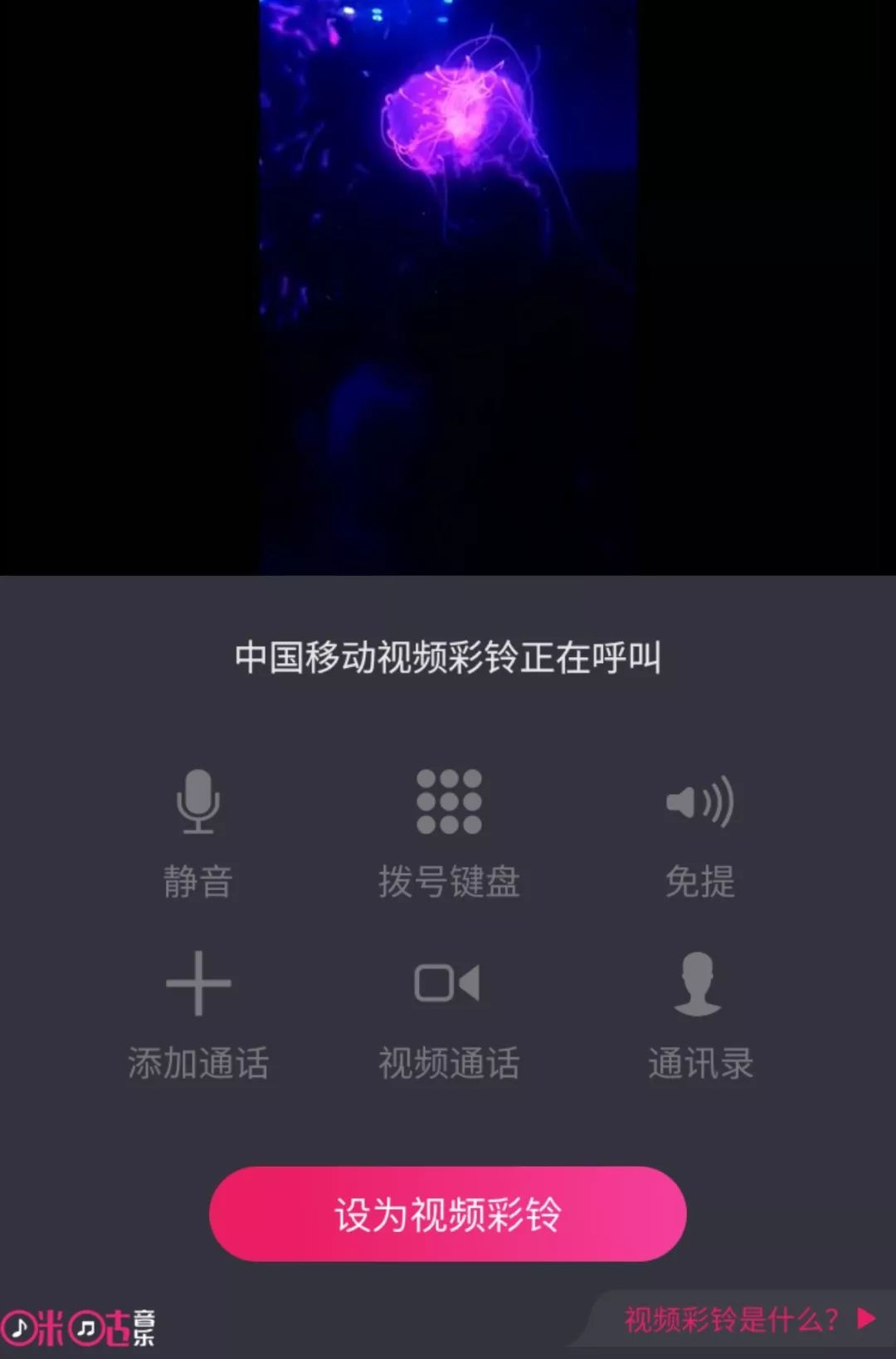Image resolution: width=896 pixels, height=1359 pixels.
Task: Toggle the dial keypad visibility
Action: (448, 799)
